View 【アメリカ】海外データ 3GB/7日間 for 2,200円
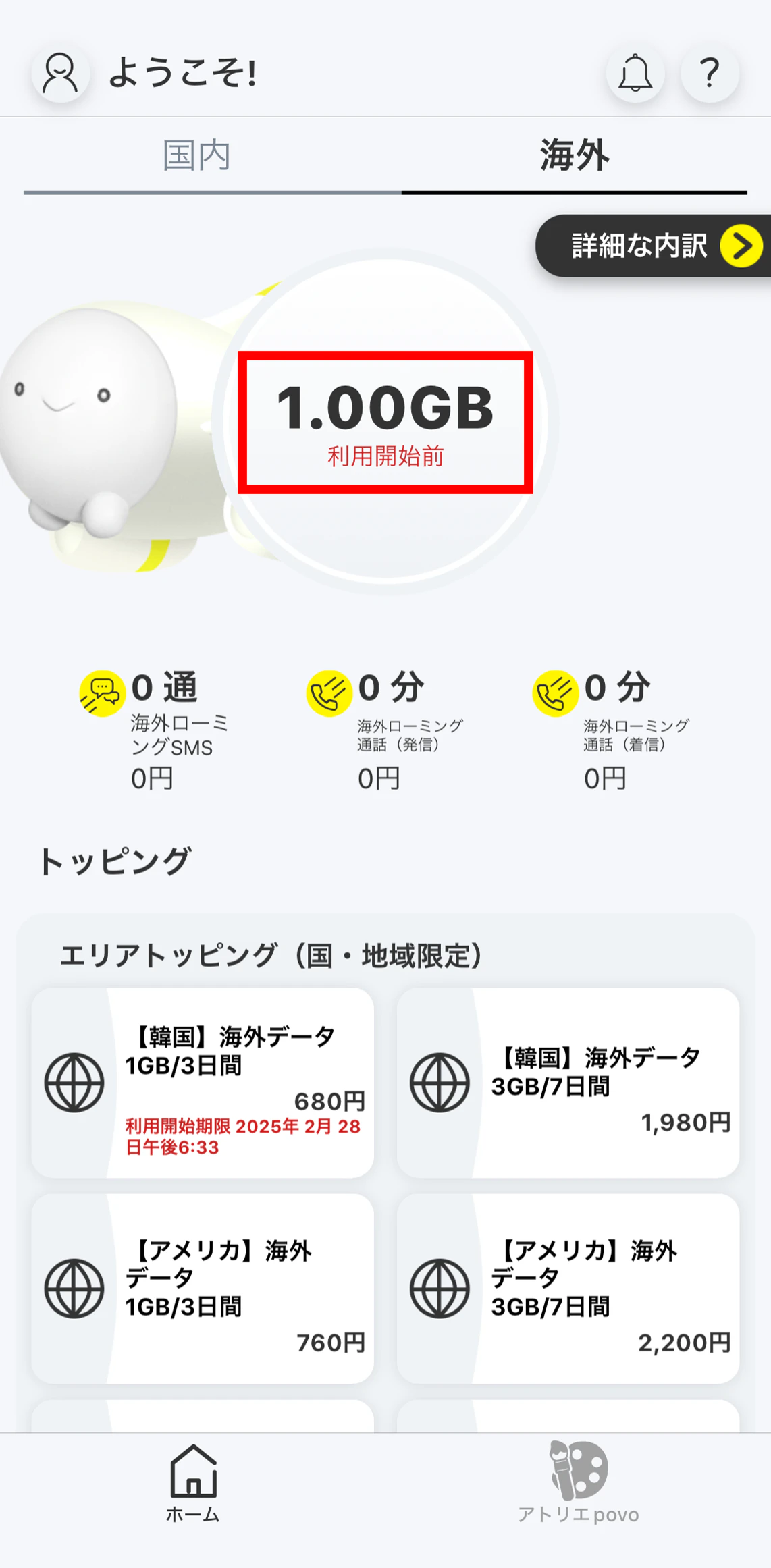Screen dimensions: 771x1568 click(x=568, y=1288)
